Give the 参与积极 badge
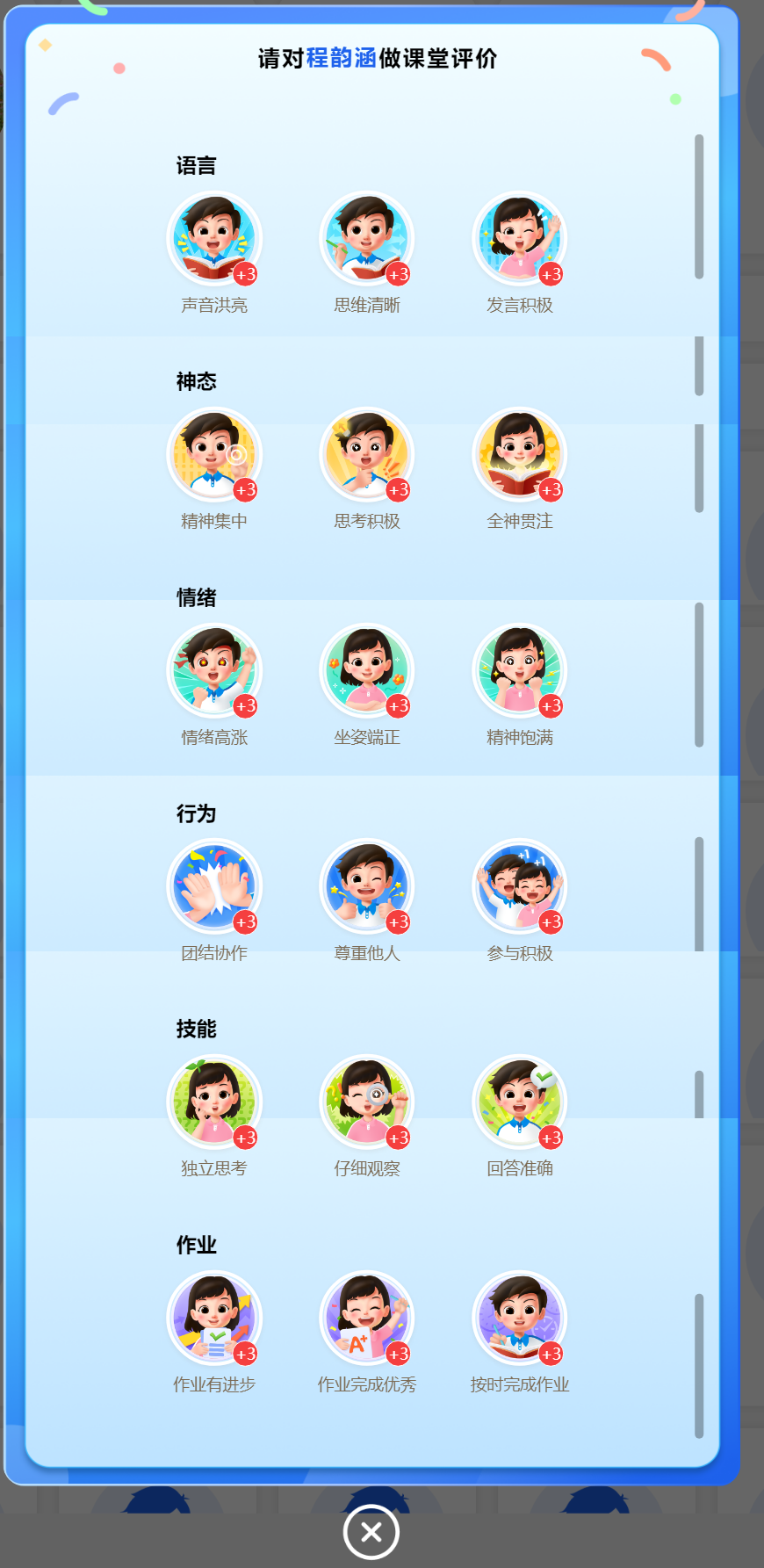The image size is (764, 1568). click(520, 886)
